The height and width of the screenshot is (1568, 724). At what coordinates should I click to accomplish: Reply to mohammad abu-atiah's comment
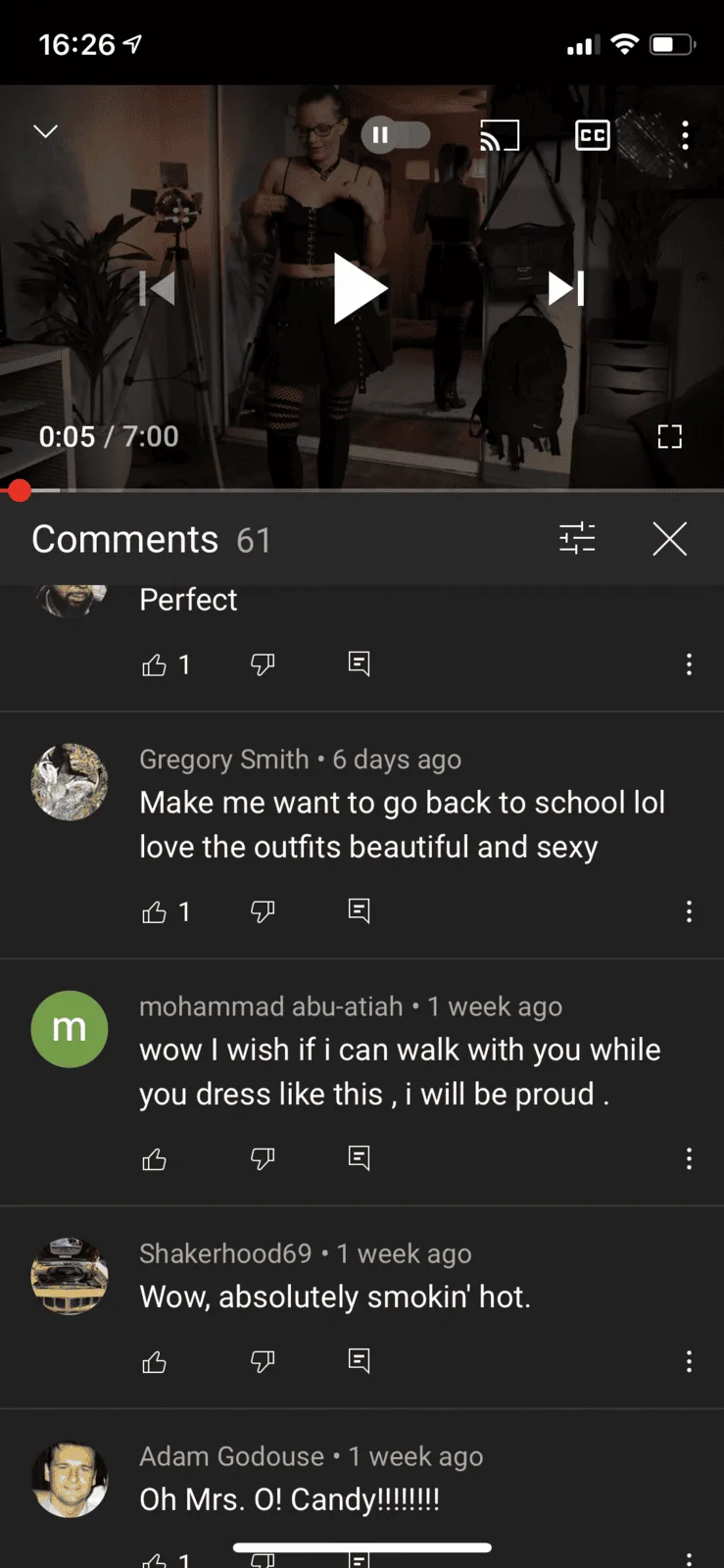click(x=360, y=1158)
